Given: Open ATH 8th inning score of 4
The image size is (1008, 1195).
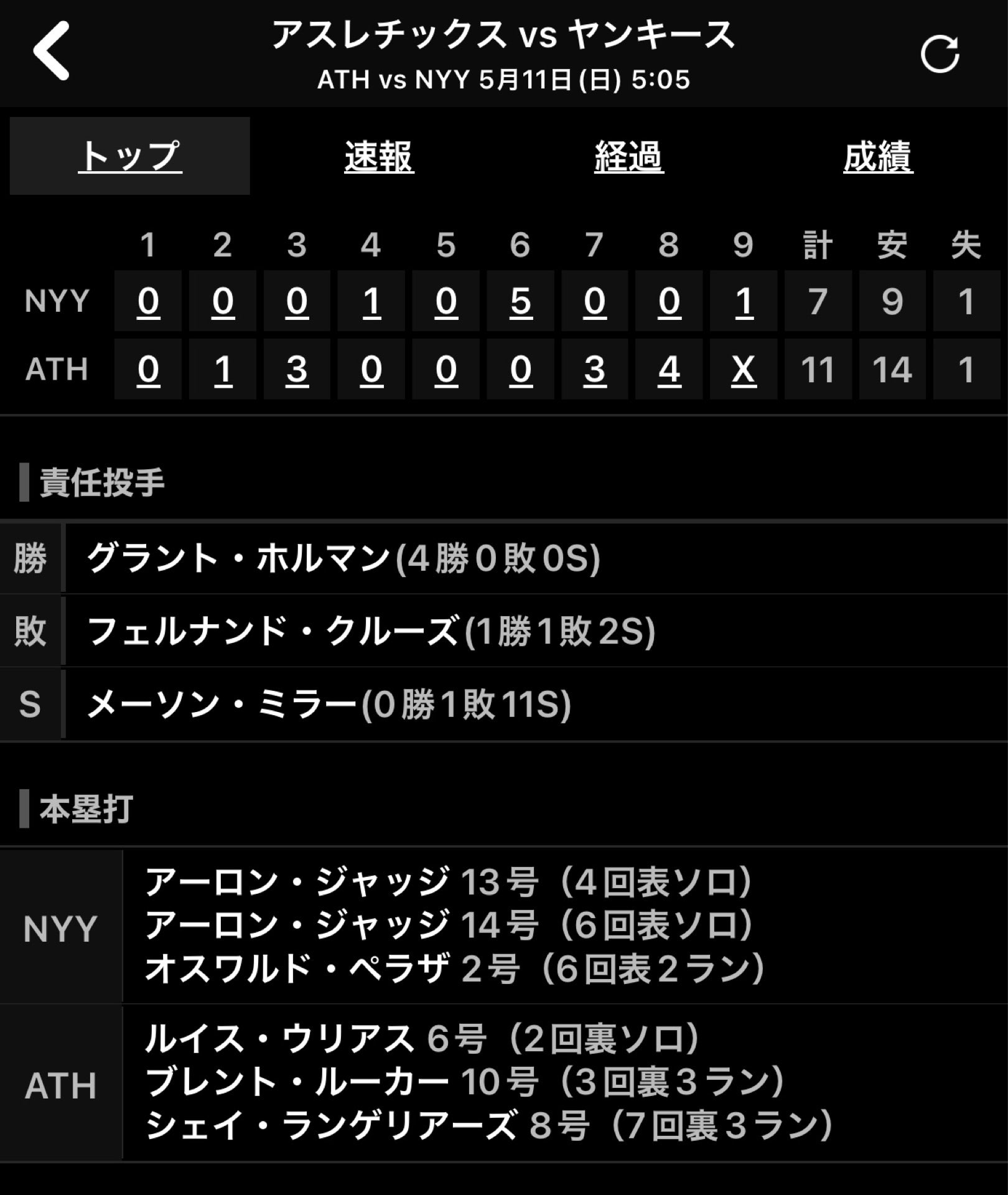Looking at the screenshot, I should click(x=669, y=370).
